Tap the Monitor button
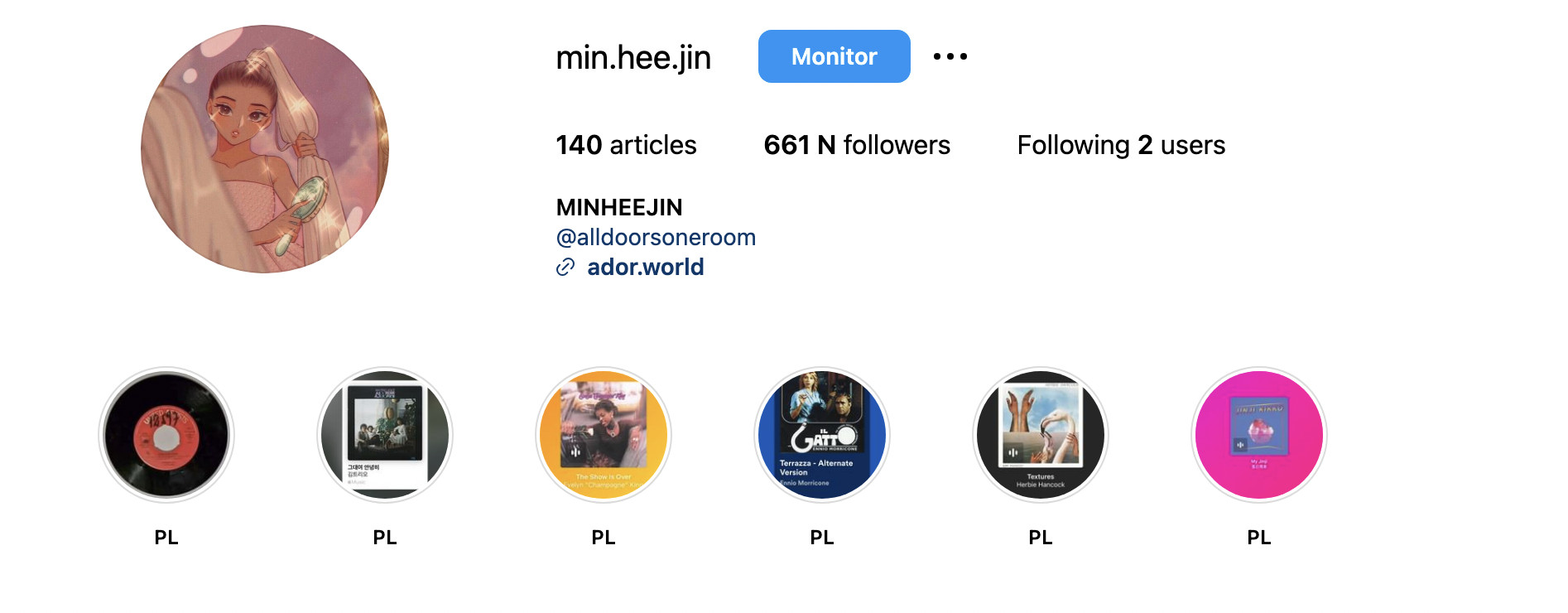 [x=834, y=56]
